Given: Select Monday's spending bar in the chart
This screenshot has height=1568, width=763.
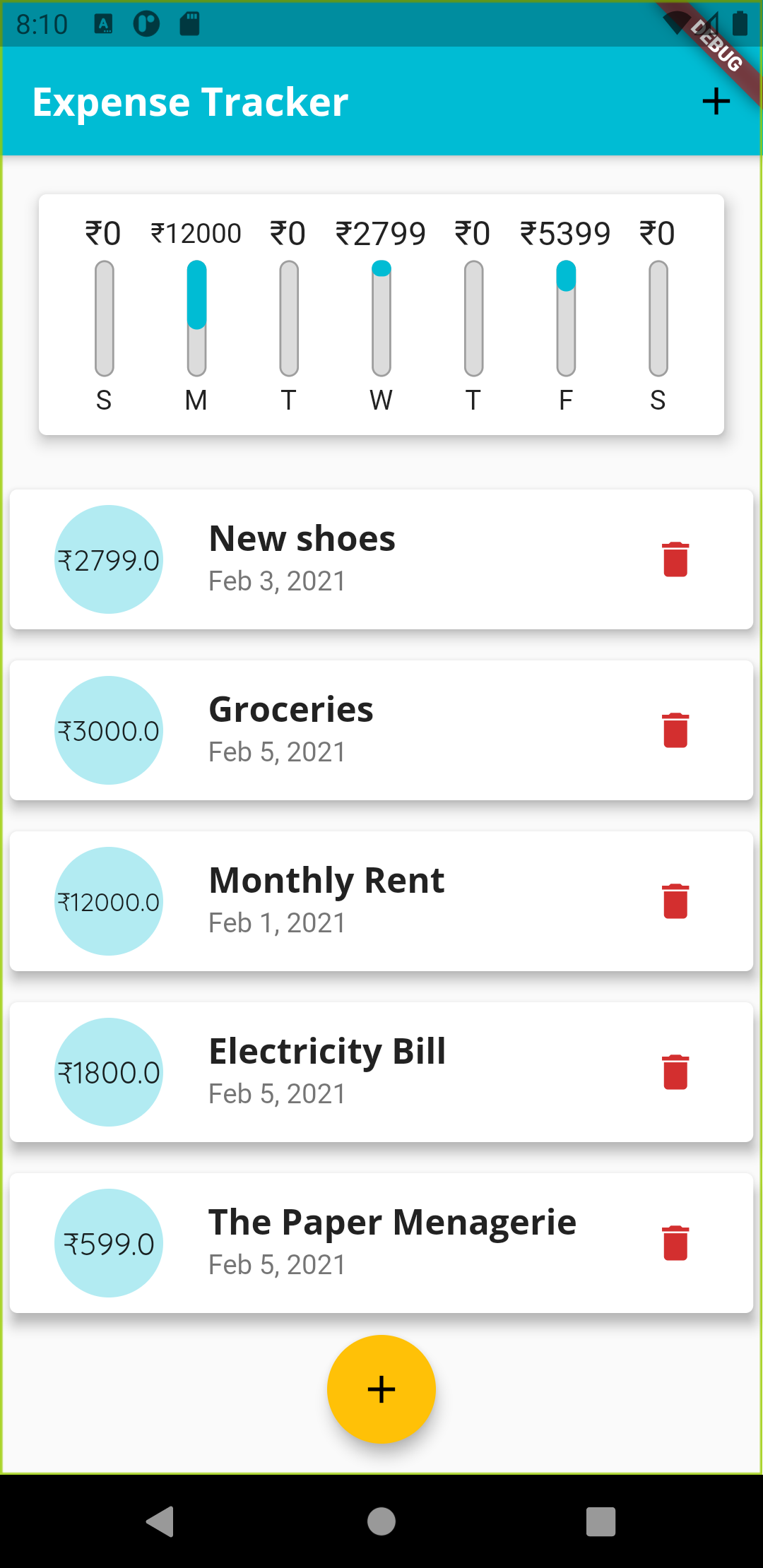Looking at the screenshot, I should 196,318.
